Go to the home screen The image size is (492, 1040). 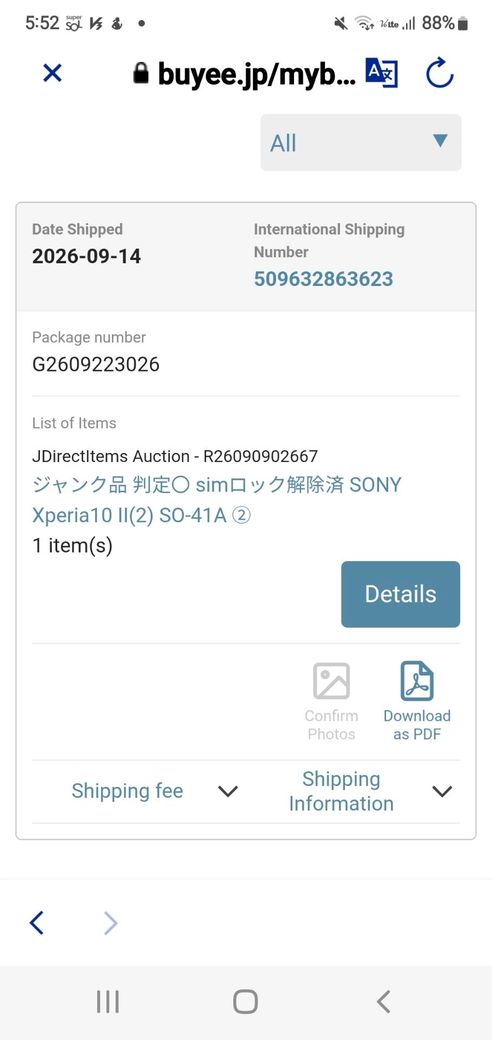(245, 1002)
